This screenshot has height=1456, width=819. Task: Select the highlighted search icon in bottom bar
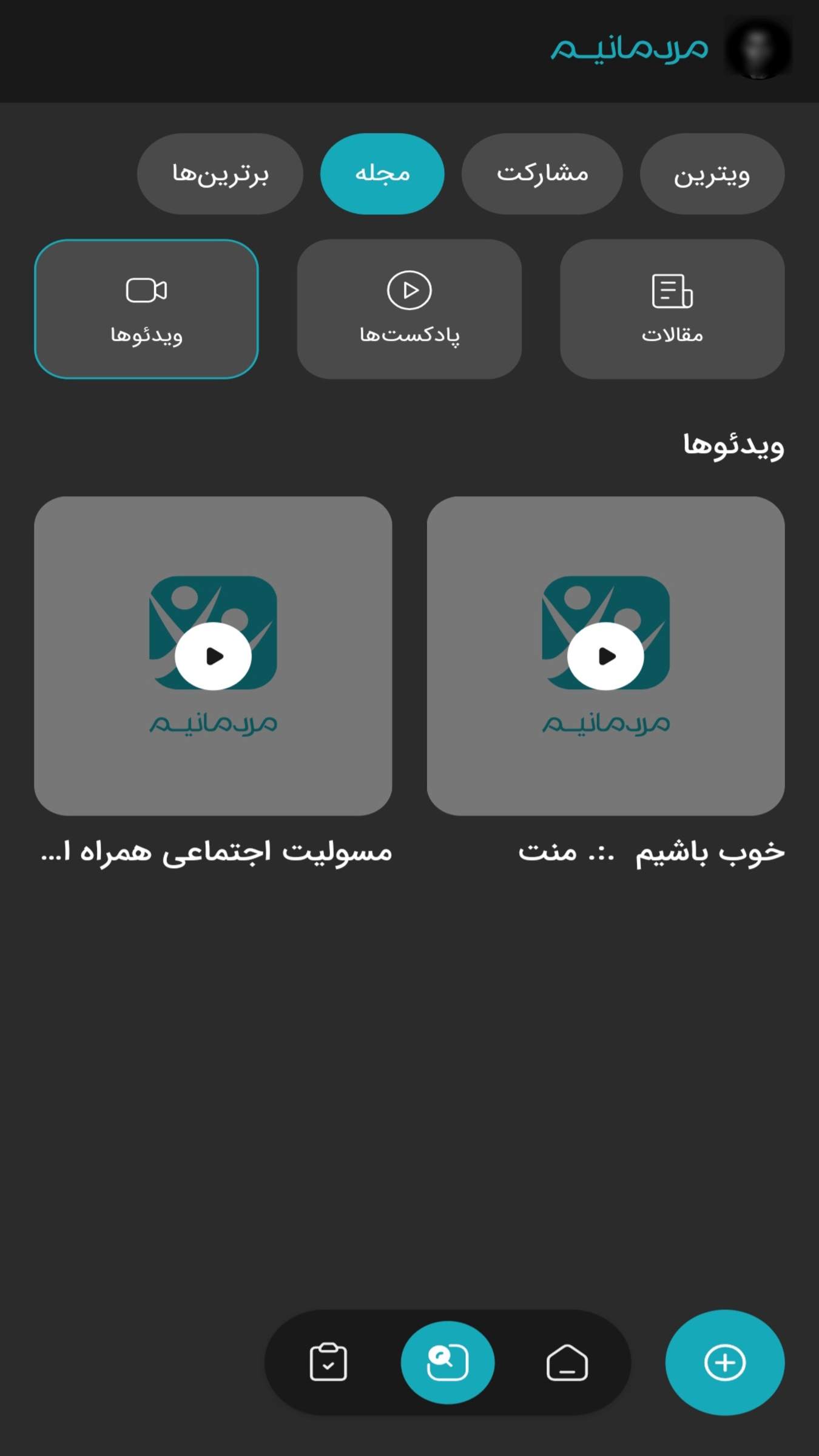point(448,1363)
